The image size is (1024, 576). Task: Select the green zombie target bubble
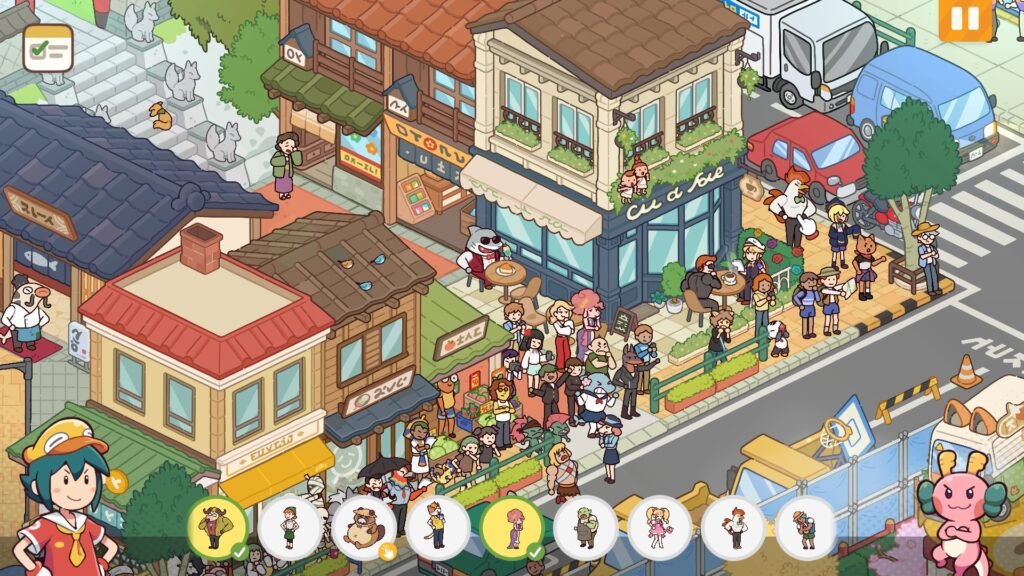tap(586, 527)
